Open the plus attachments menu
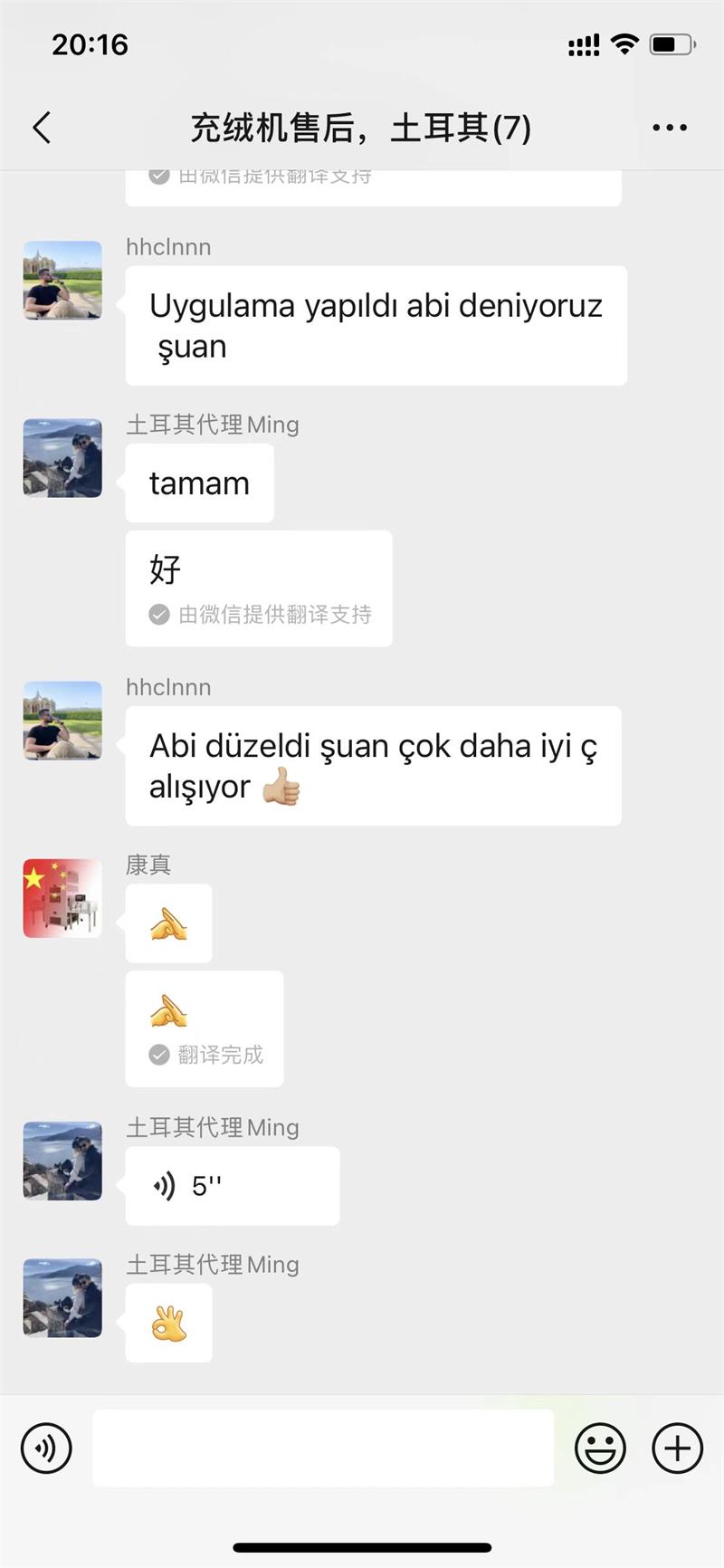 click(677, 1448)
